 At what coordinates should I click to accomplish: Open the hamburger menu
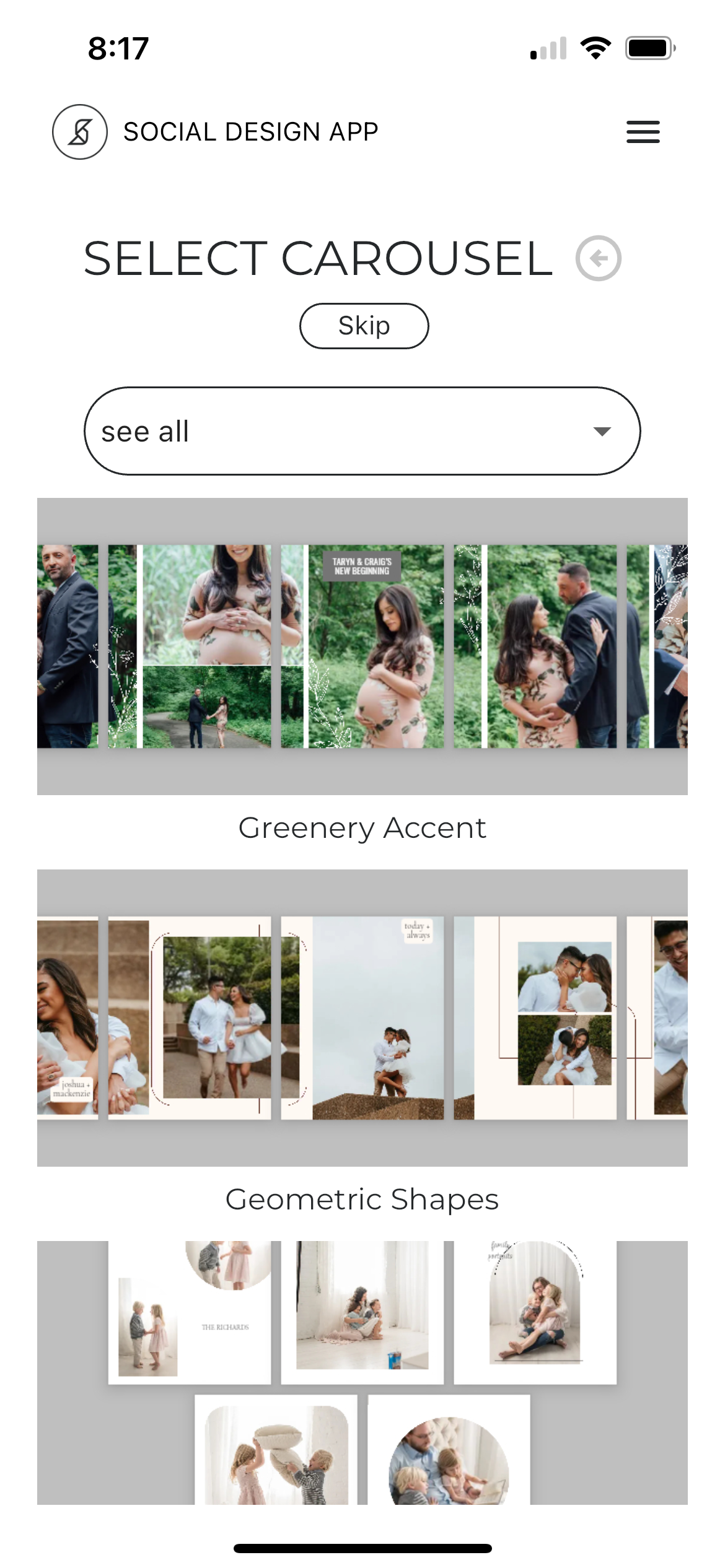(643, 132)
